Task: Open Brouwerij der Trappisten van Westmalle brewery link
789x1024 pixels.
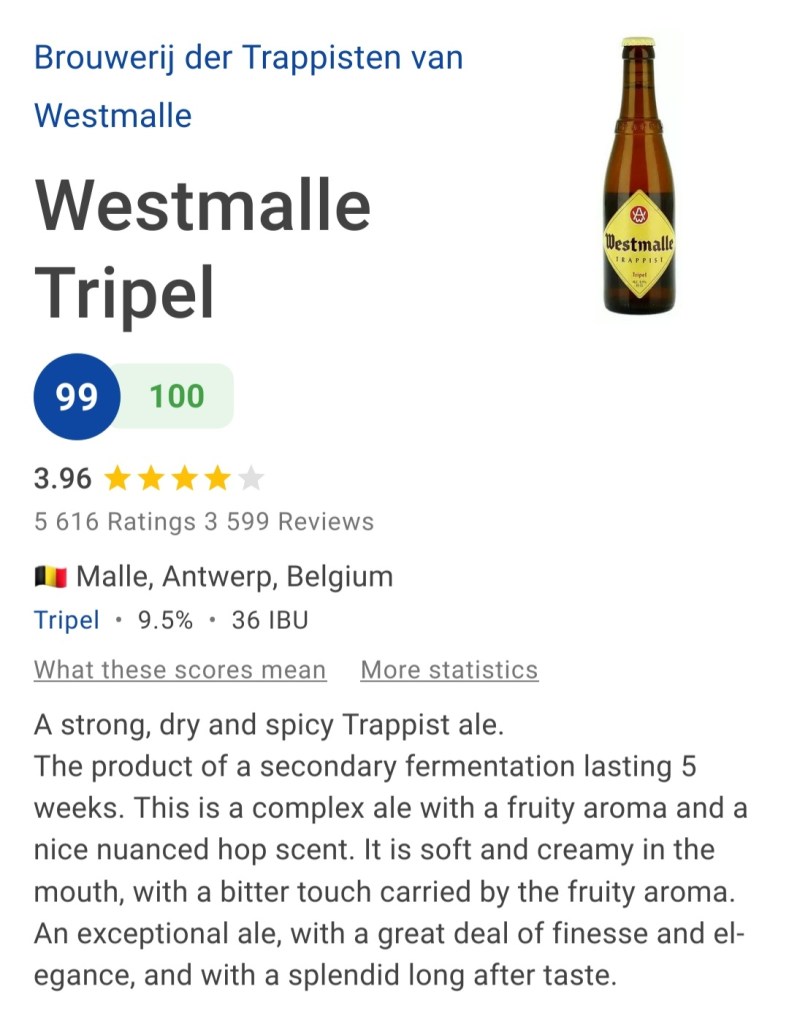Action: pos(248,58)
